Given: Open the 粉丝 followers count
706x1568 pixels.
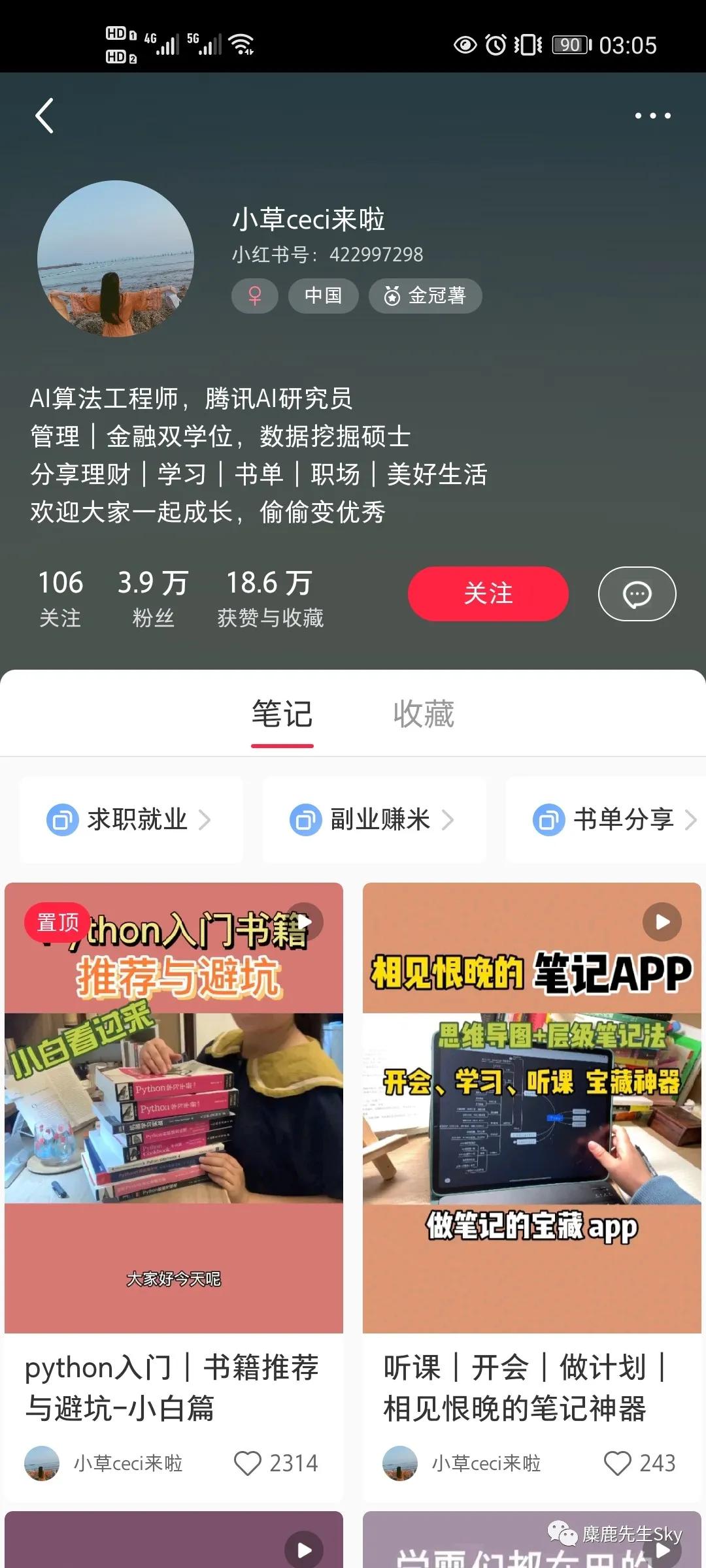Looking at the screenshot, I should pos(152,595).
